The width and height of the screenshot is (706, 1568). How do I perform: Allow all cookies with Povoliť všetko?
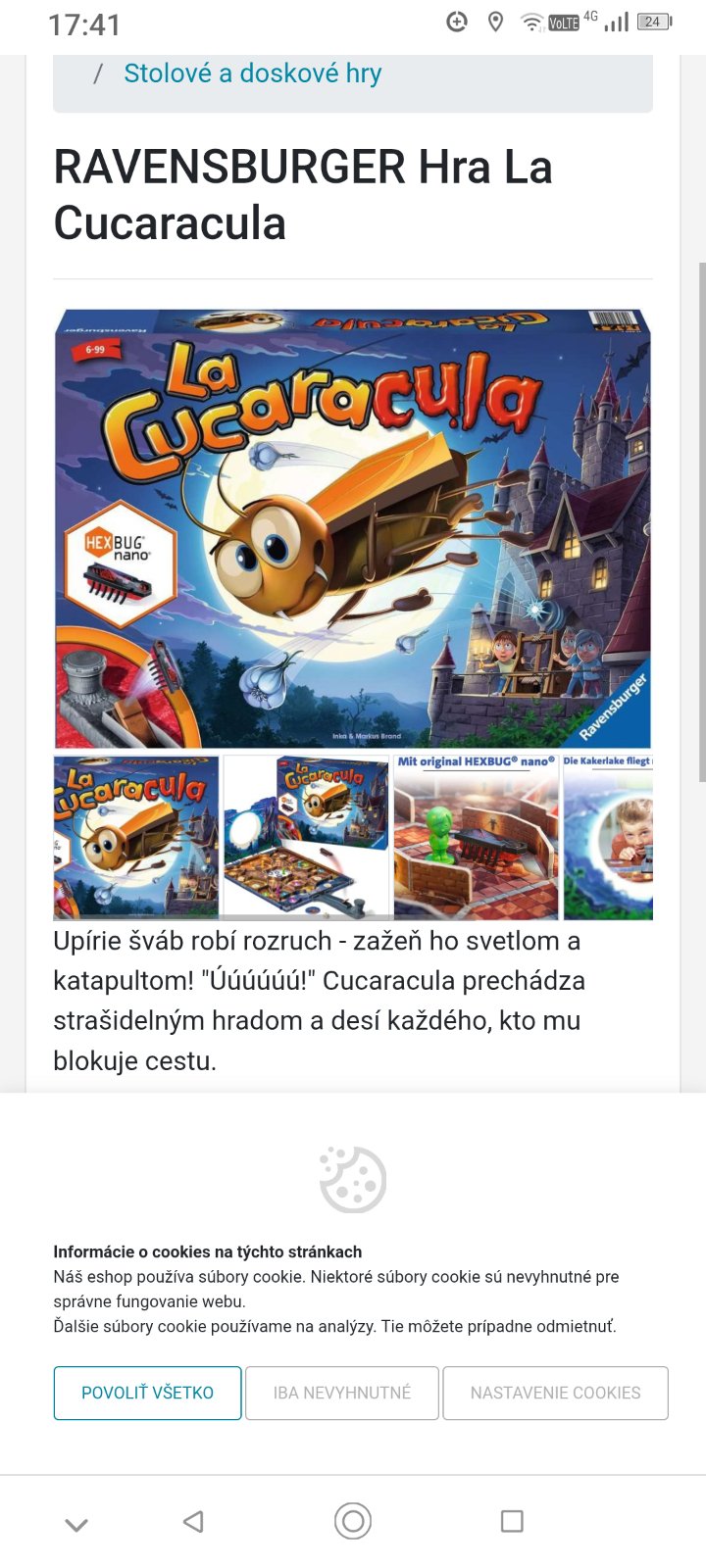coord(147,1393)
